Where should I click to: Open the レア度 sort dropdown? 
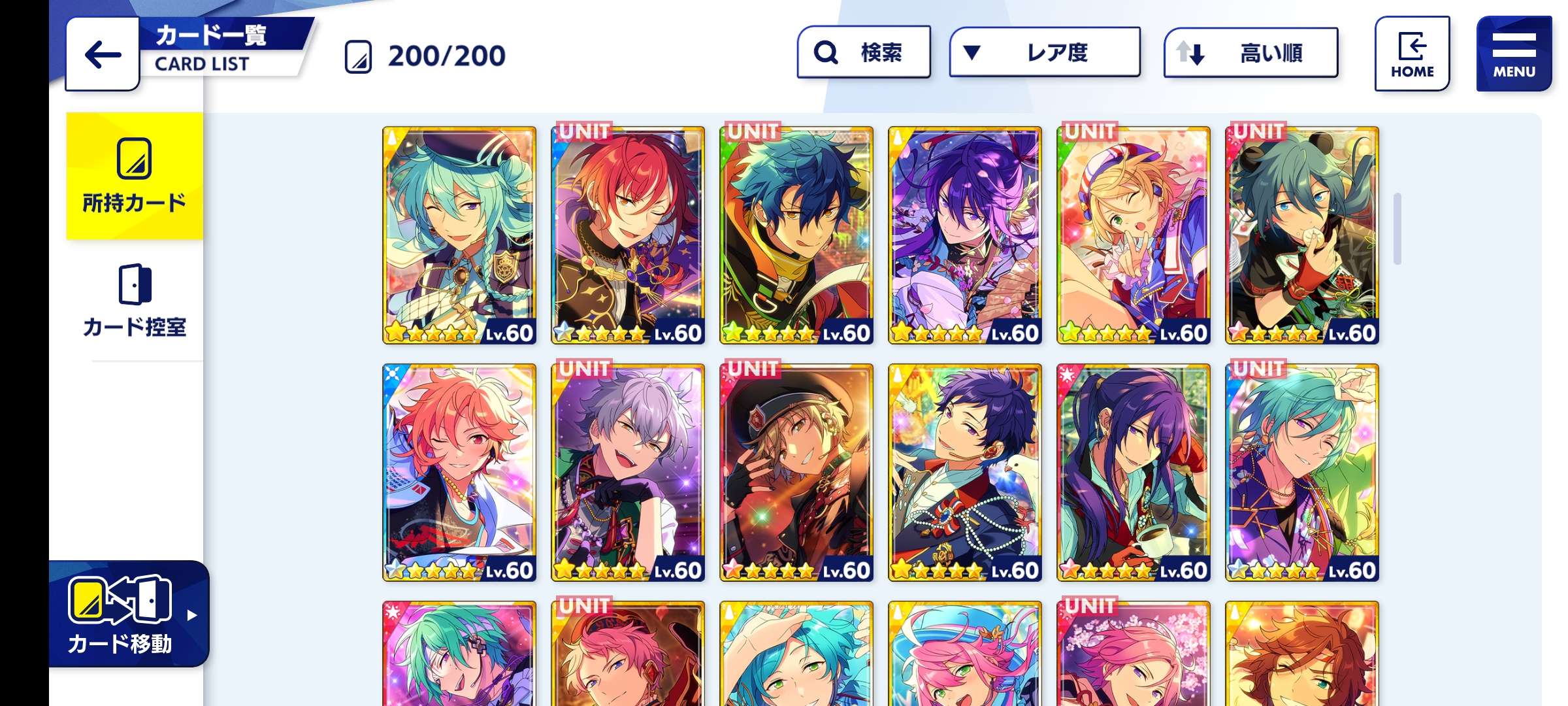[1044, 52]
